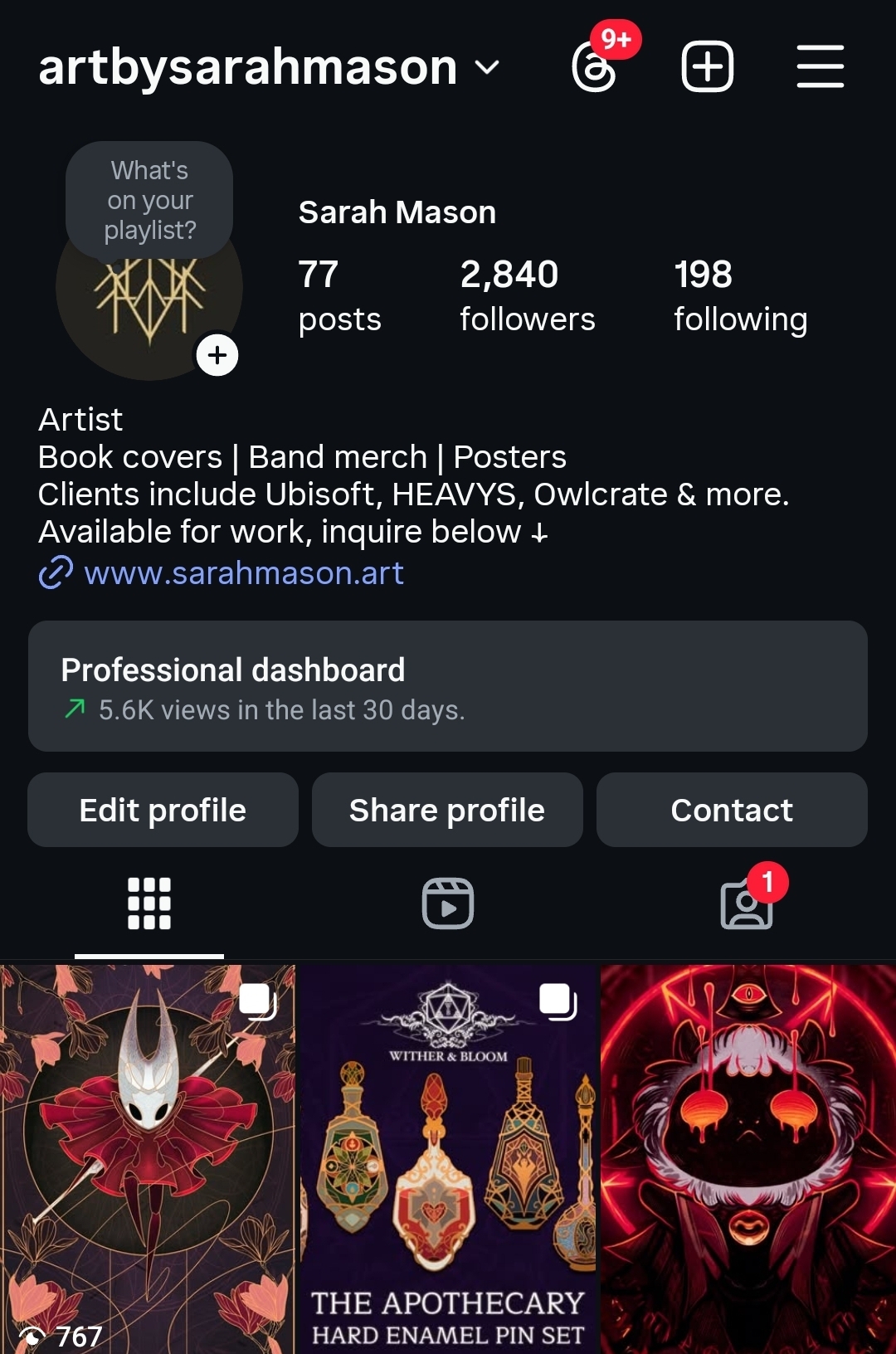This screenshot has width=896, height=1354.
Task: Open the www.sarahmason.art website link
Action: pyautogui.click(x=243, y=573)
